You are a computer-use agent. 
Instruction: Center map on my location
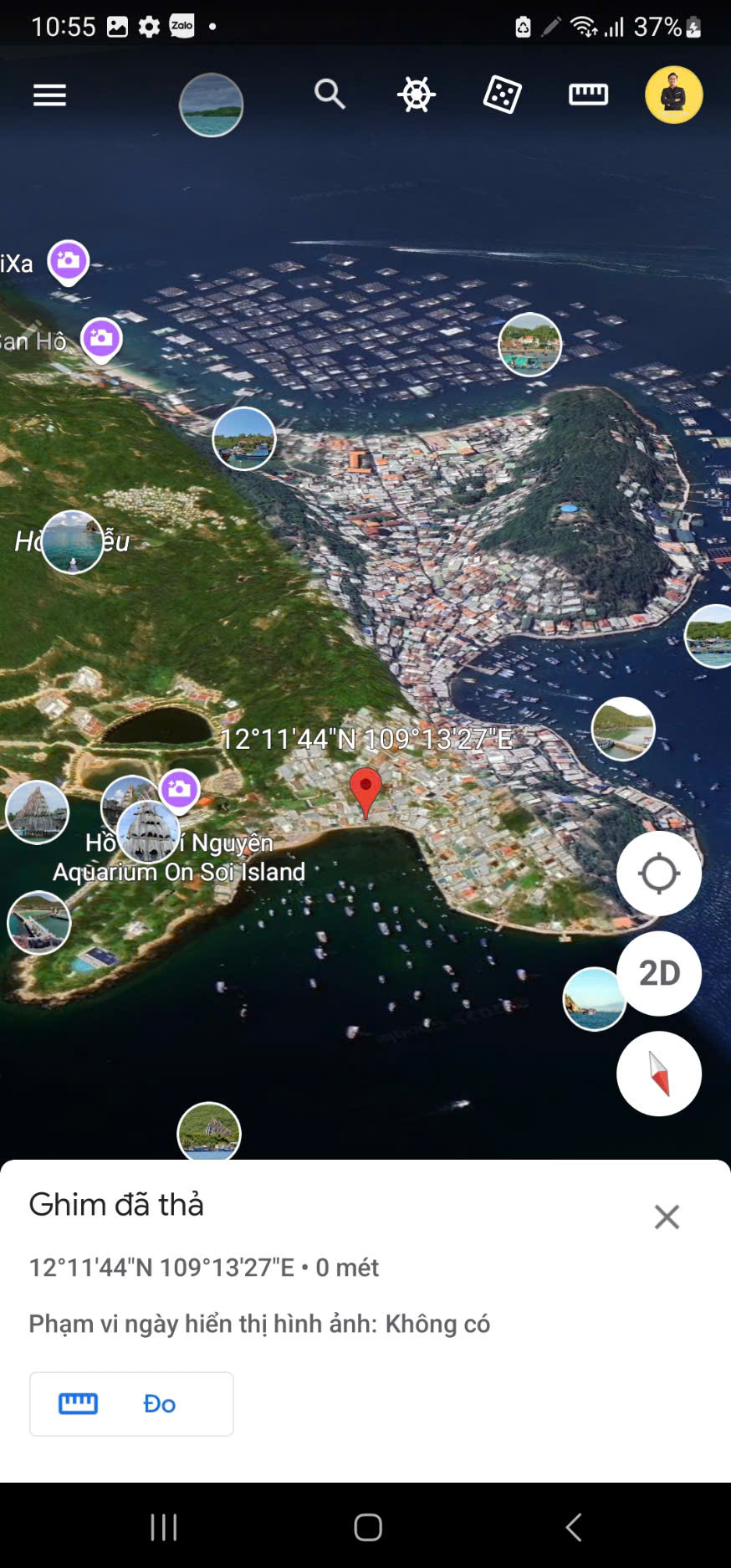(658, 874)
